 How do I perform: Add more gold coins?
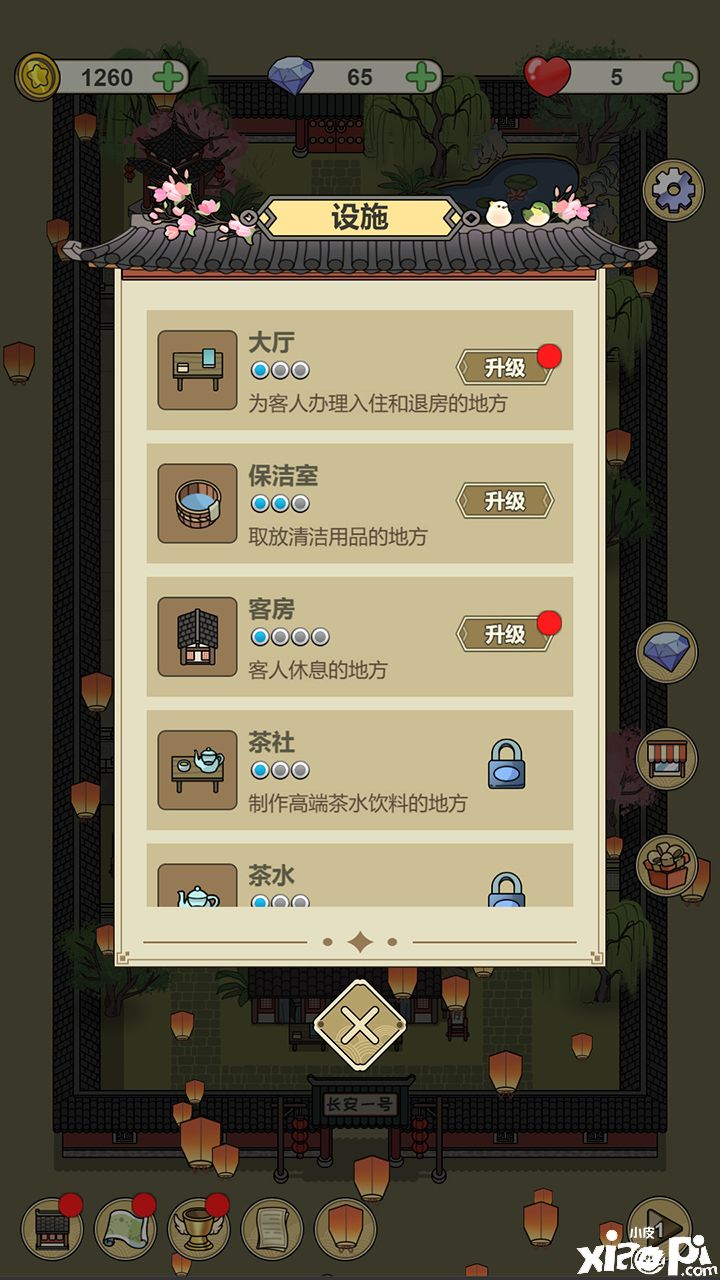167,77
